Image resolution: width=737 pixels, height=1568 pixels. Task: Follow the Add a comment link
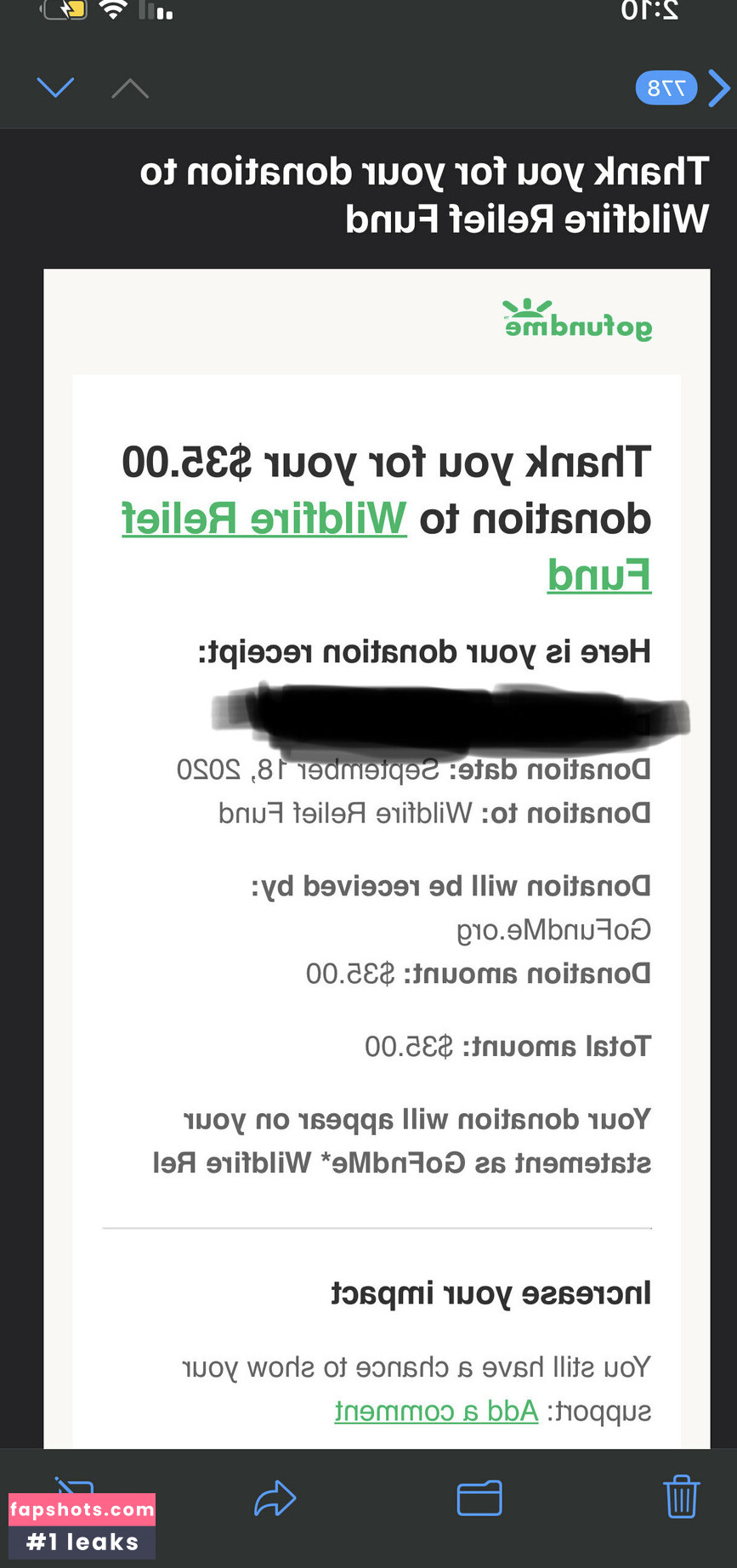click(x=436, y=1411)
